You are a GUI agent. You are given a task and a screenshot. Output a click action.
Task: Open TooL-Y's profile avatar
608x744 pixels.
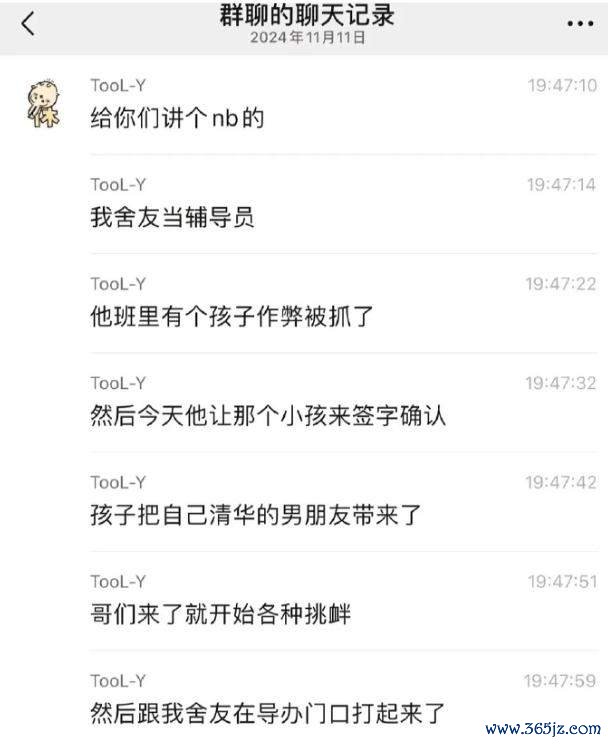click(45, 103)
